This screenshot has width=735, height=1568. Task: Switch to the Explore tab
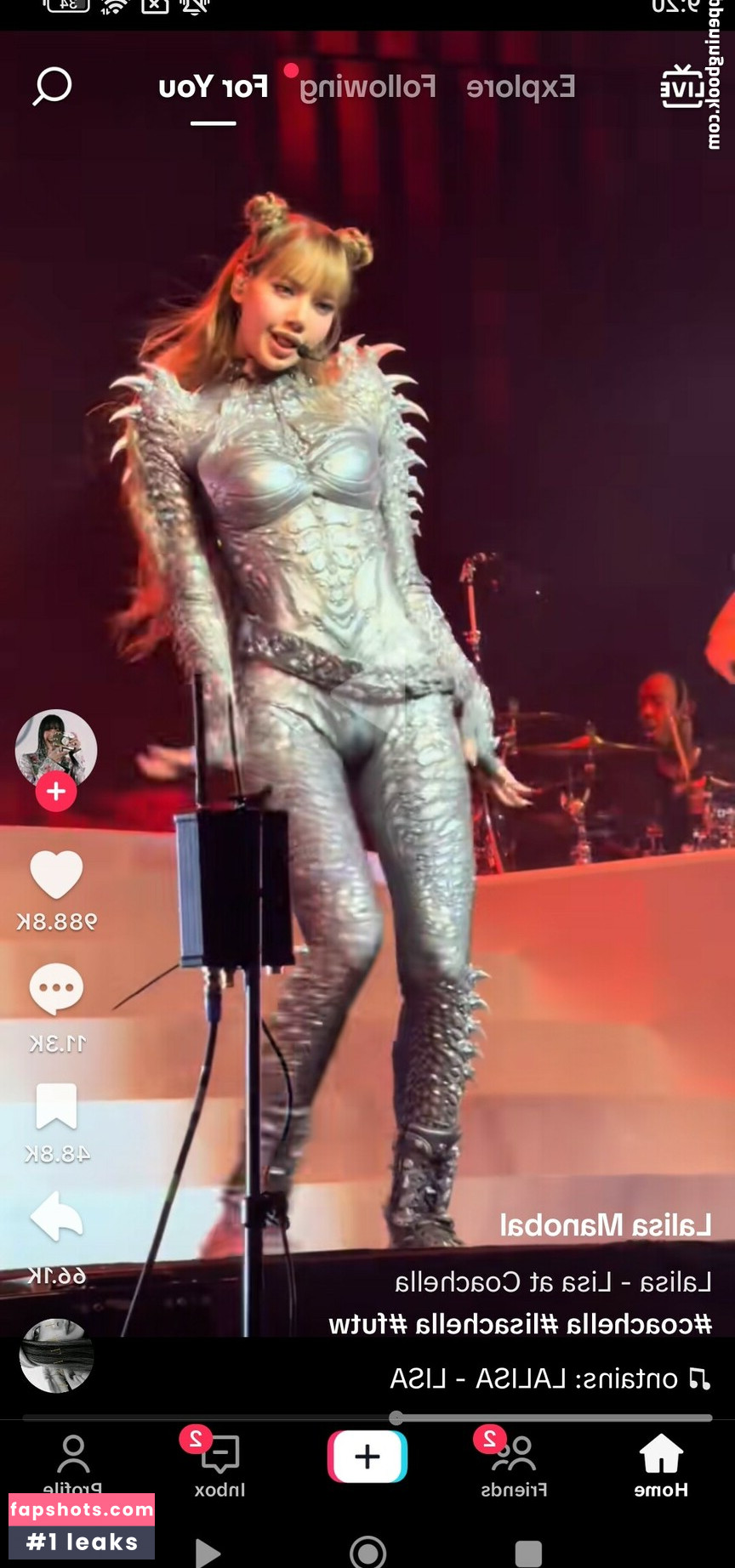click(x=521, y=86)
